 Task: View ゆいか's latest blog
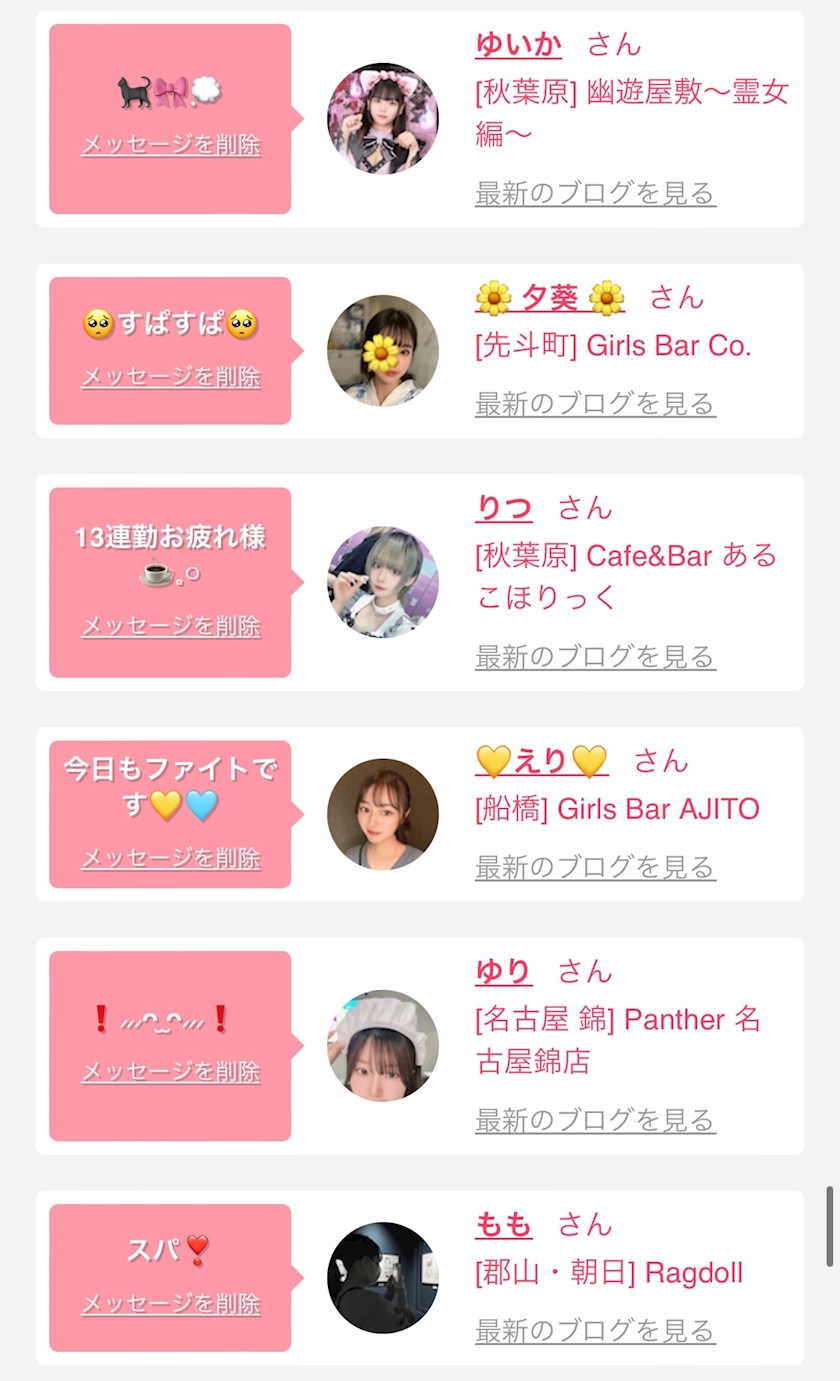pyautogui.click(x=595, y=193)
